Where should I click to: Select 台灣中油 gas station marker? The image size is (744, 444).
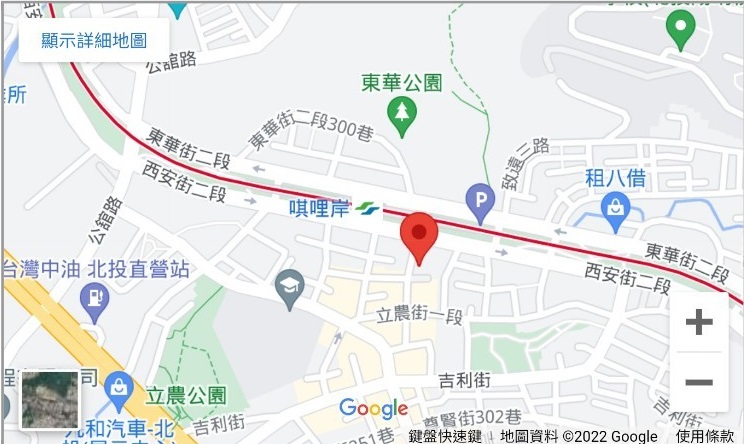(x=96, y=298)
